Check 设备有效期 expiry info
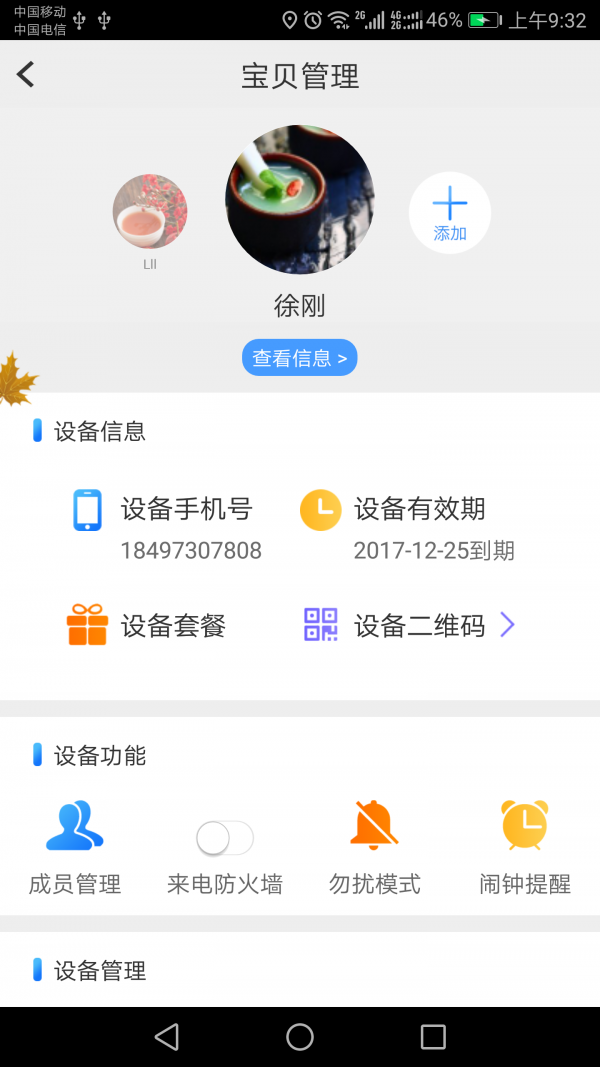The height and width of the screenshot is (1067, 600). coord(410,524)
